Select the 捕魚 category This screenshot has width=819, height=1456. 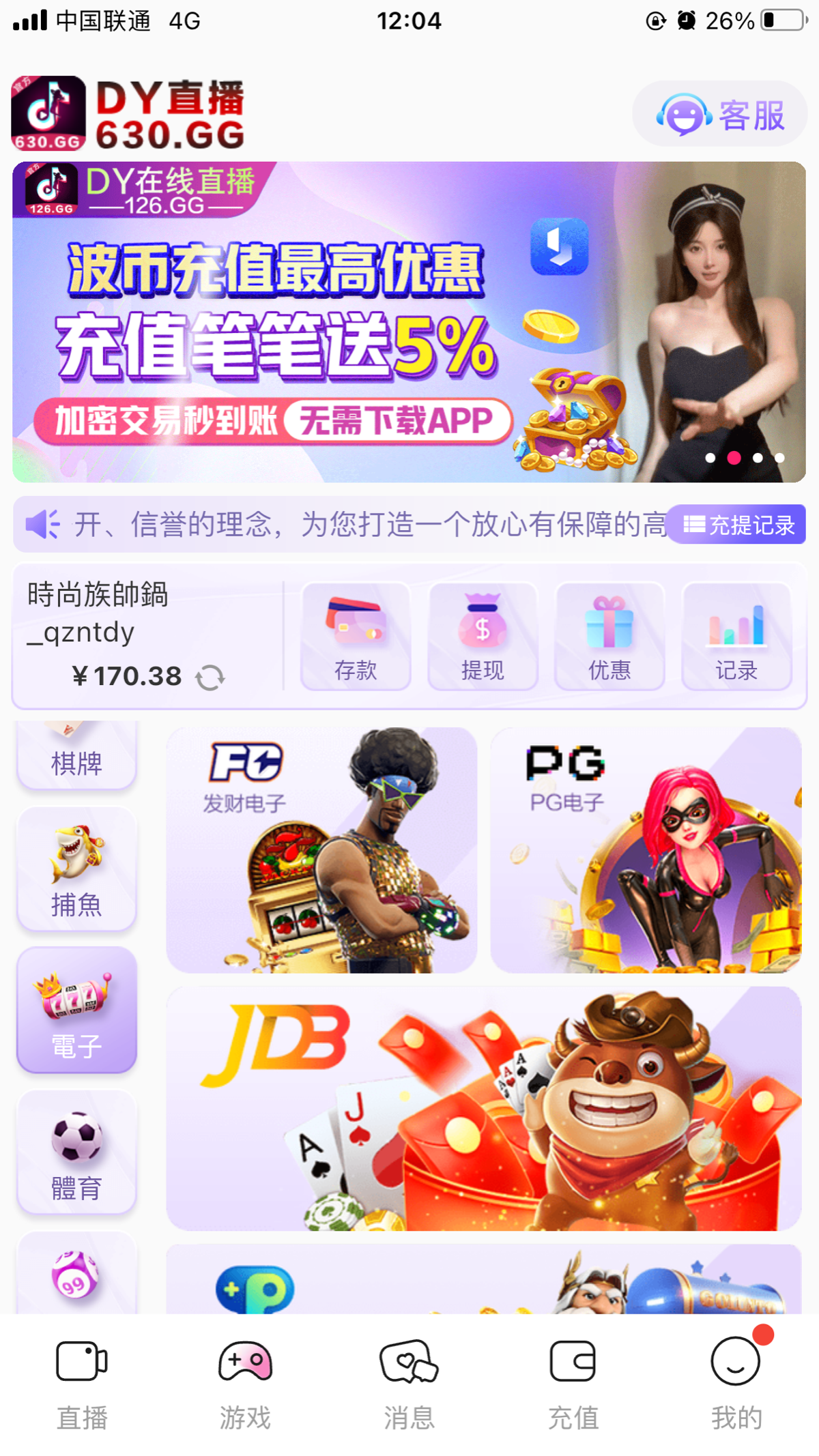76,870
